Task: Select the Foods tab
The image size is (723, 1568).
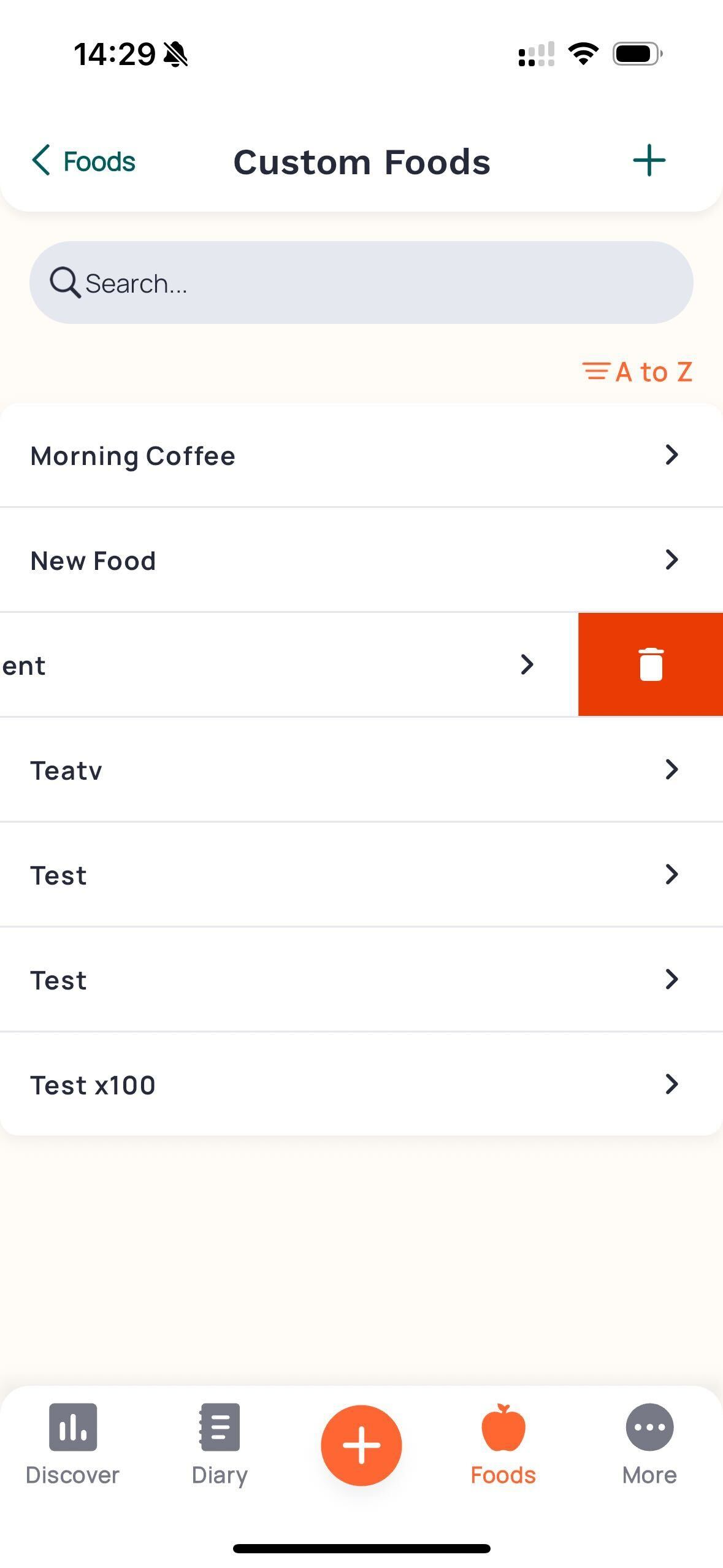Action: [x=503, y=1444]
